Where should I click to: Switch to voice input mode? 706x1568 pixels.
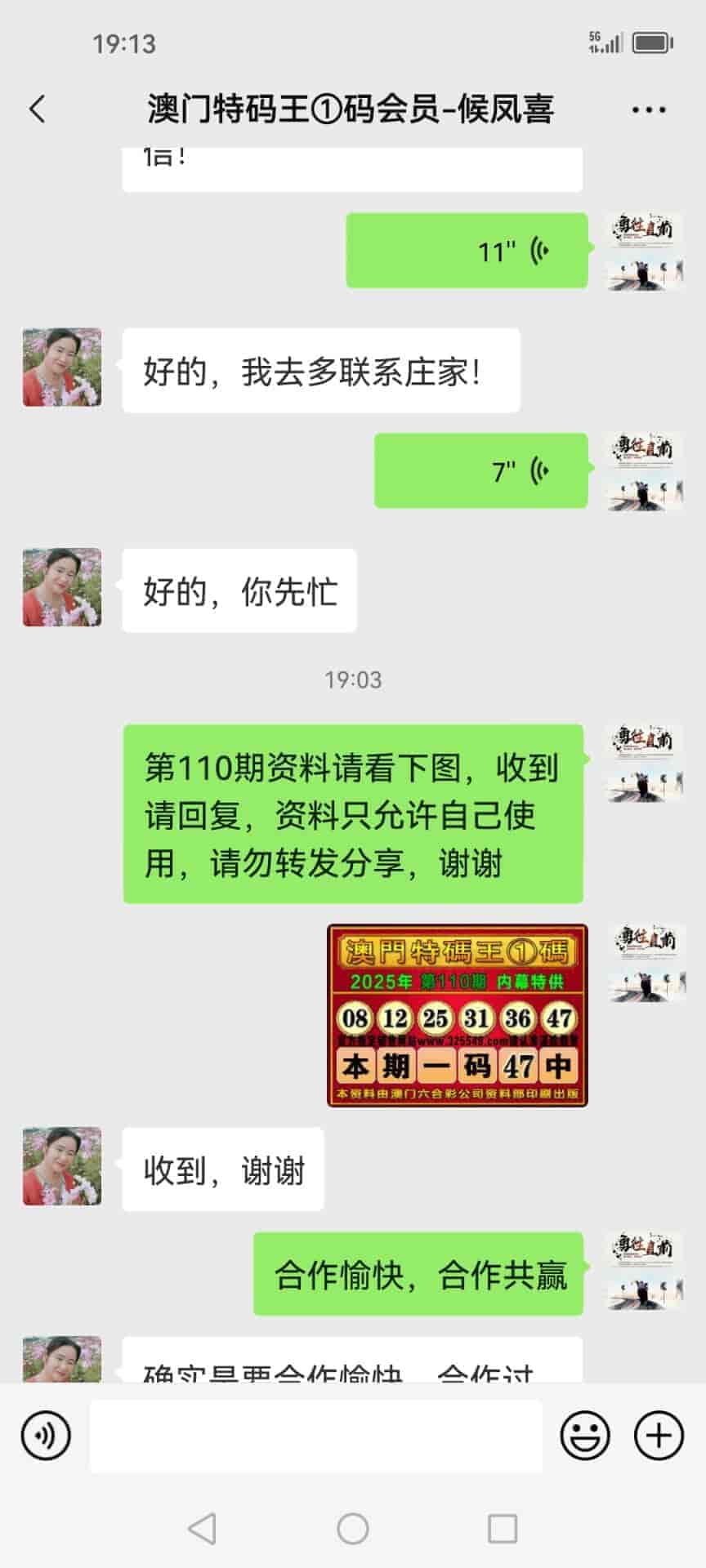[x=46, y=1435]
